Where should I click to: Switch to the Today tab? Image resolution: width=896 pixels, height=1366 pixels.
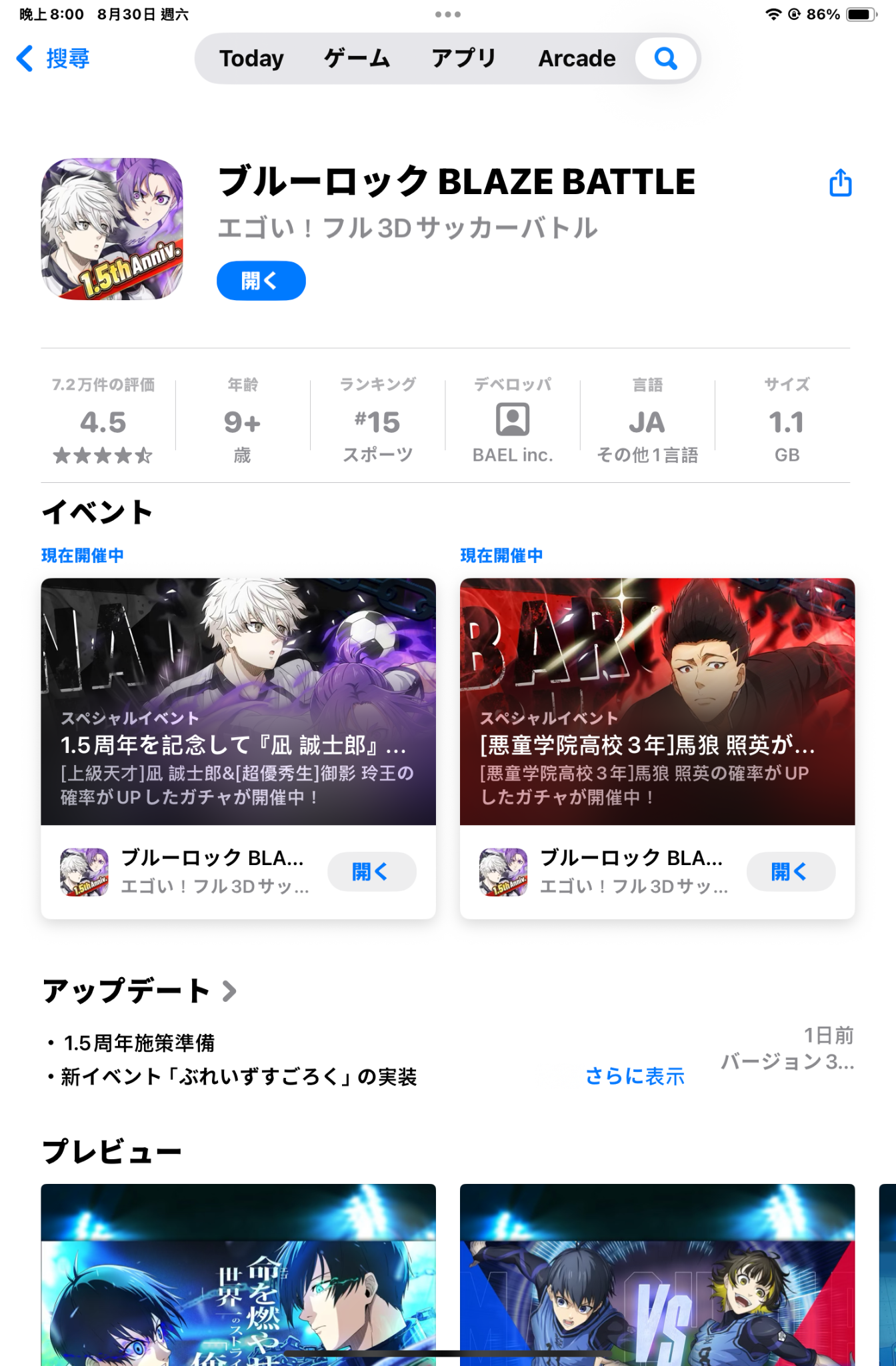click(251, 59)
